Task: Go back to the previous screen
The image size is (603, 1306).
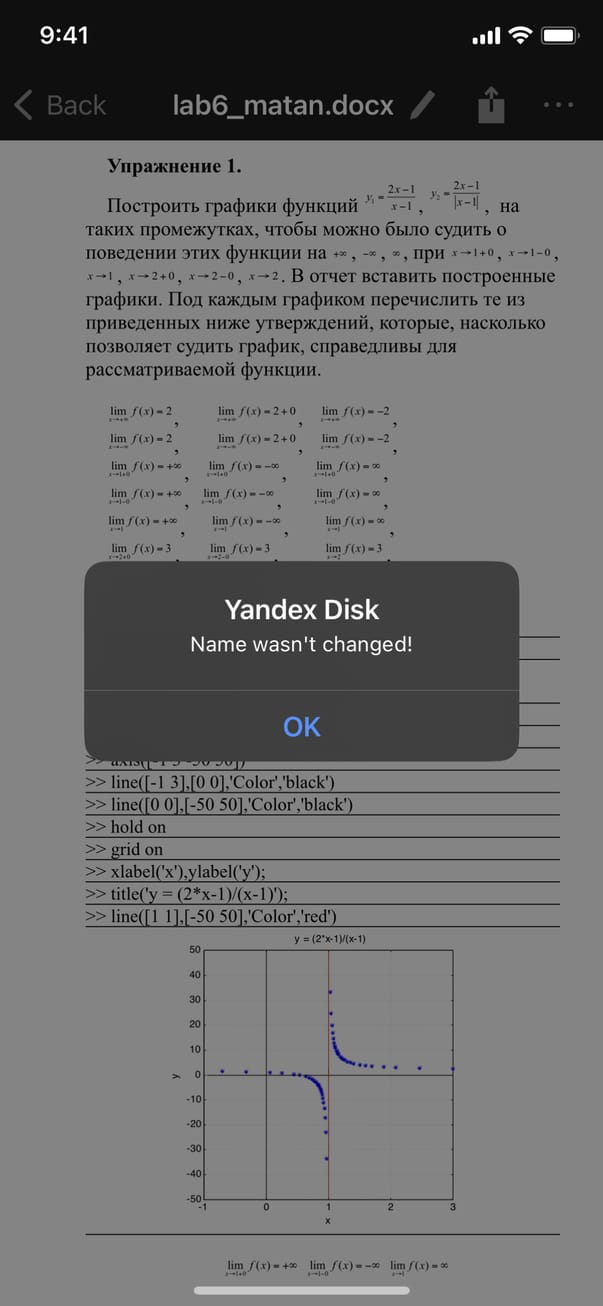Action: tap(60, 104)
